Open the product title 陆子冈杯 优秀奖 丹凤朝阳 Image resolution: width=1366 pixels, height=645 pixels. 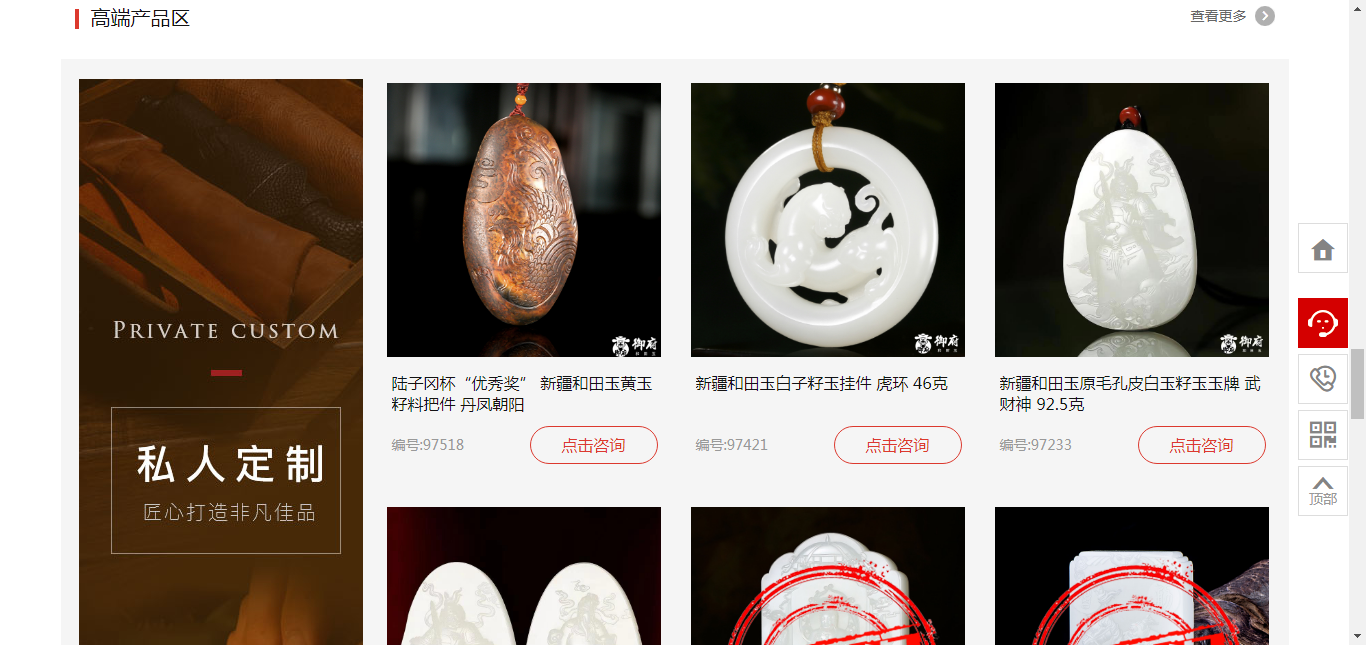click(521, 394)
